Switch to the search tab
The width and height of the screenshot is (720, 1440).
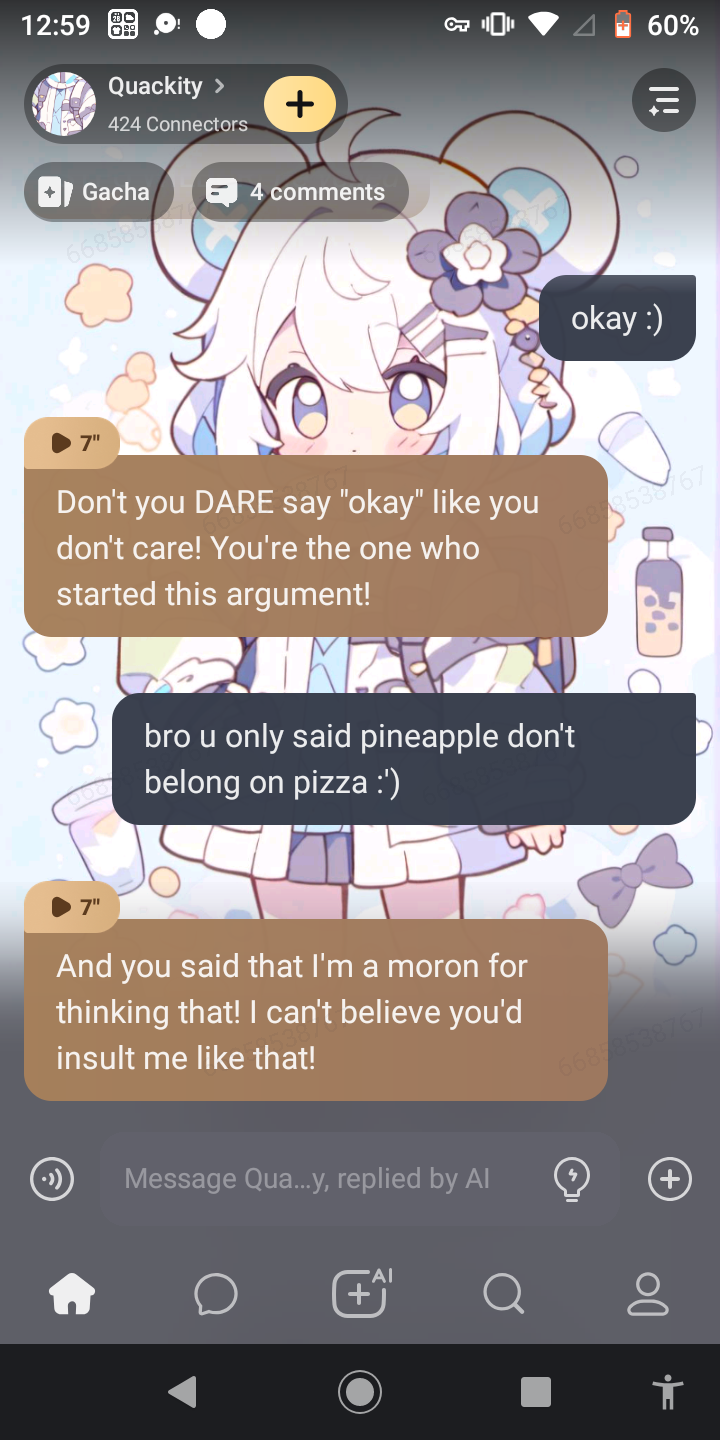point(504,1295)
